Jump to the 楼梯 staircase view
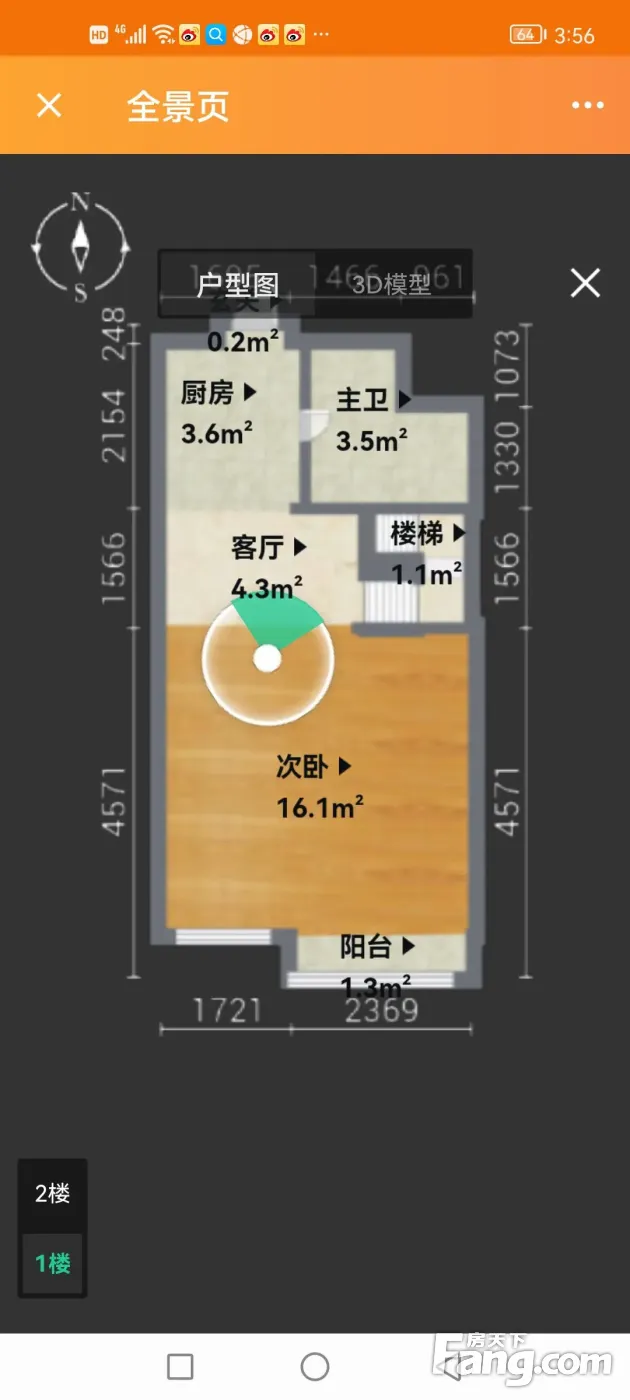 pyautogui.click(x=428, y=534)
